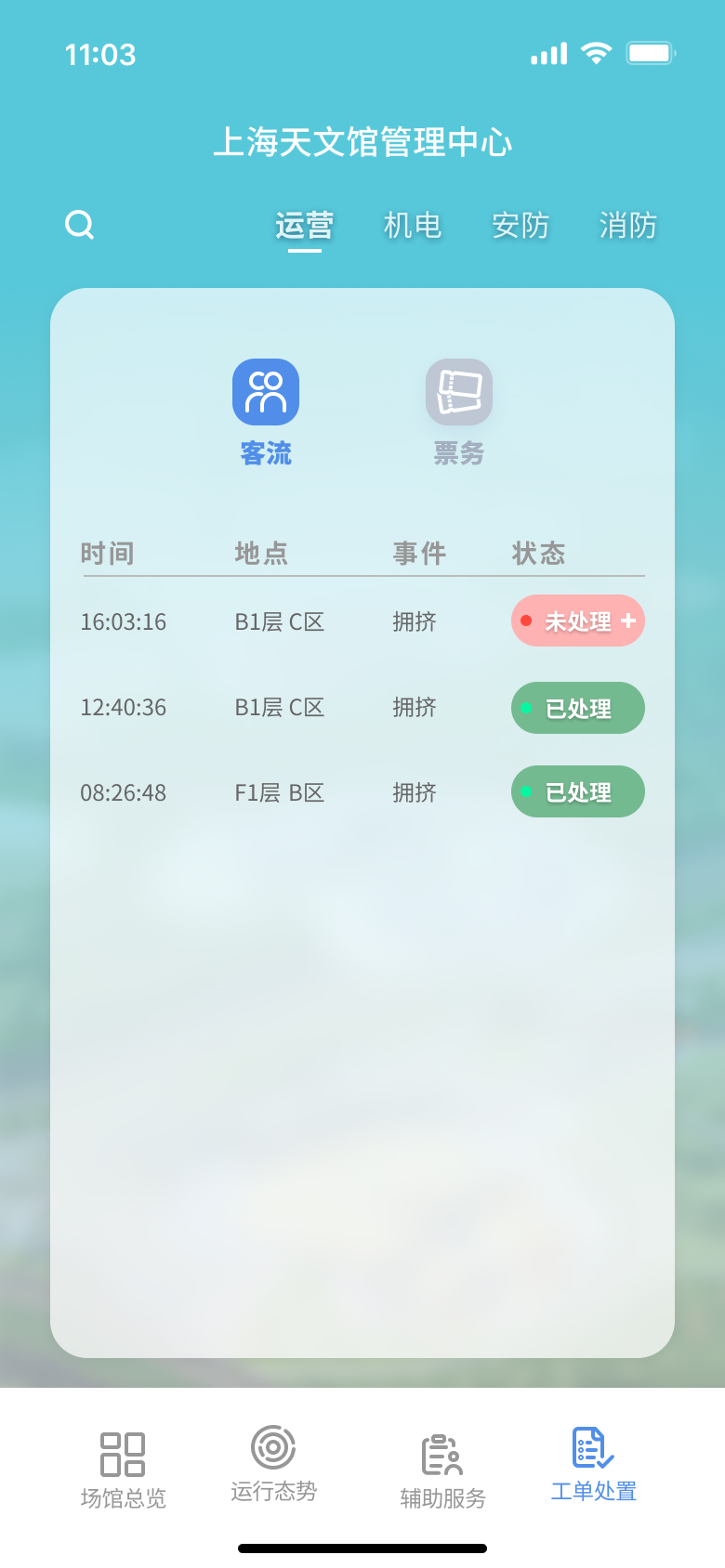Open the search magnifier icon
Image resolution: width=725 pixels, height=1568 pixels.
coord(79,225)
